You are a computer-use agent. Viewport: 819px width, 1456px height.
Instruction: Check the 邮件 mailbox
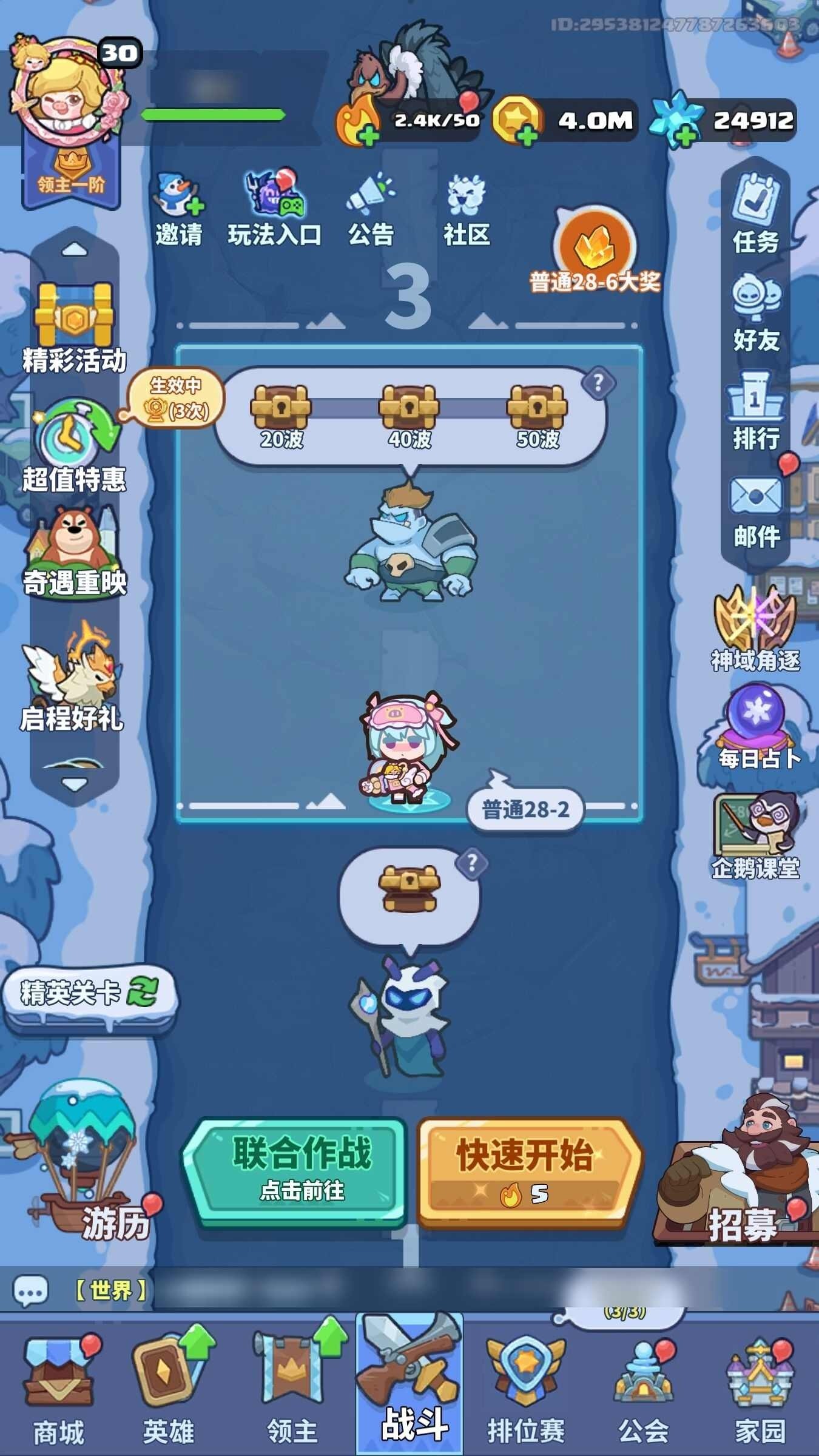tap(756, 511)
